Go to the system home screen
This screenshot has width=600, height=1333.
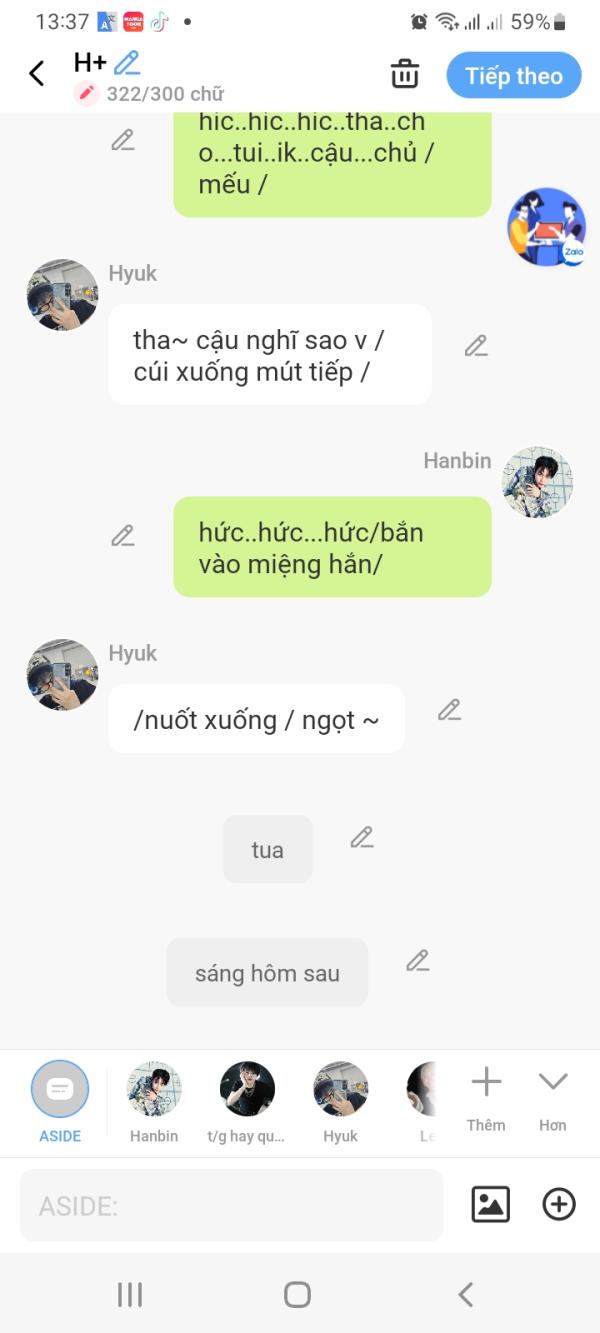(x=297, y=1295)
